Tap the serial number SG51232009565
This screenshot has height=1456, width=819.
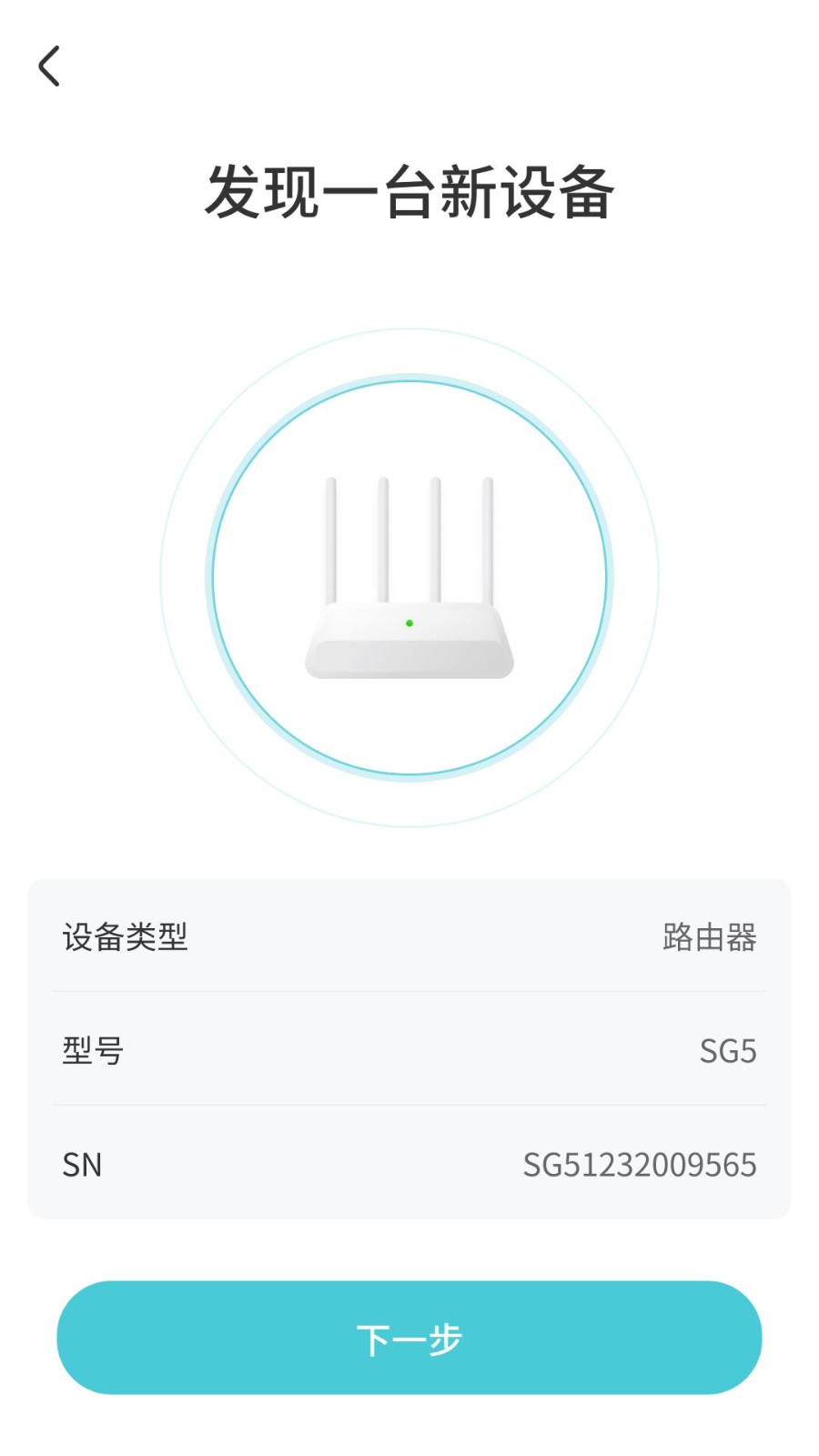click(x=640, y=1164)
